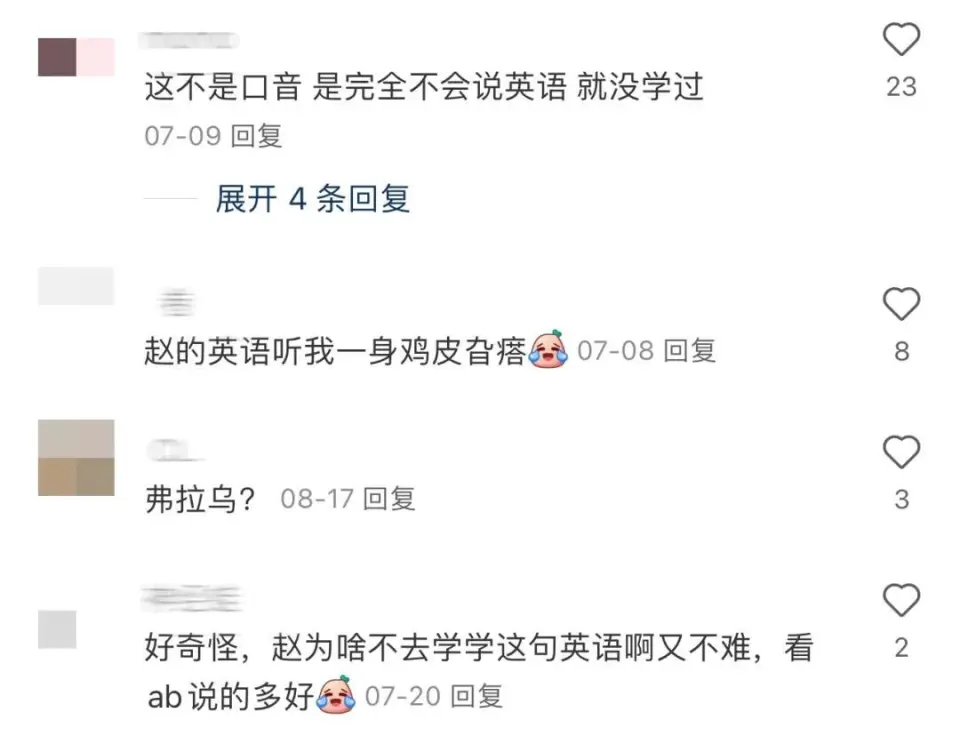Like the comment '这不是口音 是完全不会说英语'
The height and width of the screenshot is (736, 960).
click(901, 41)
